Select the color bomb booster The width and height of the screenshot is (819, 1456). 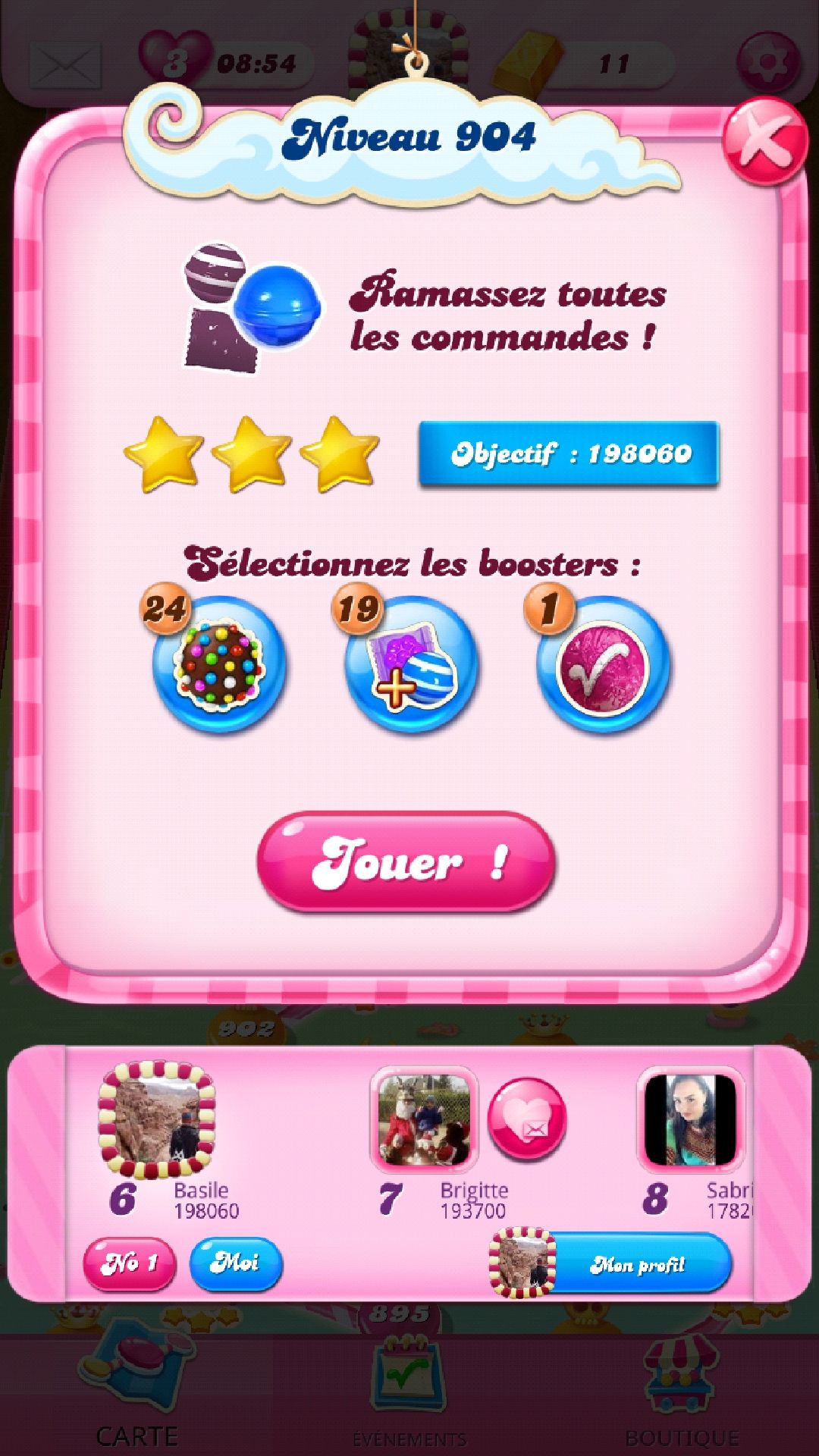tap(219, 664)
